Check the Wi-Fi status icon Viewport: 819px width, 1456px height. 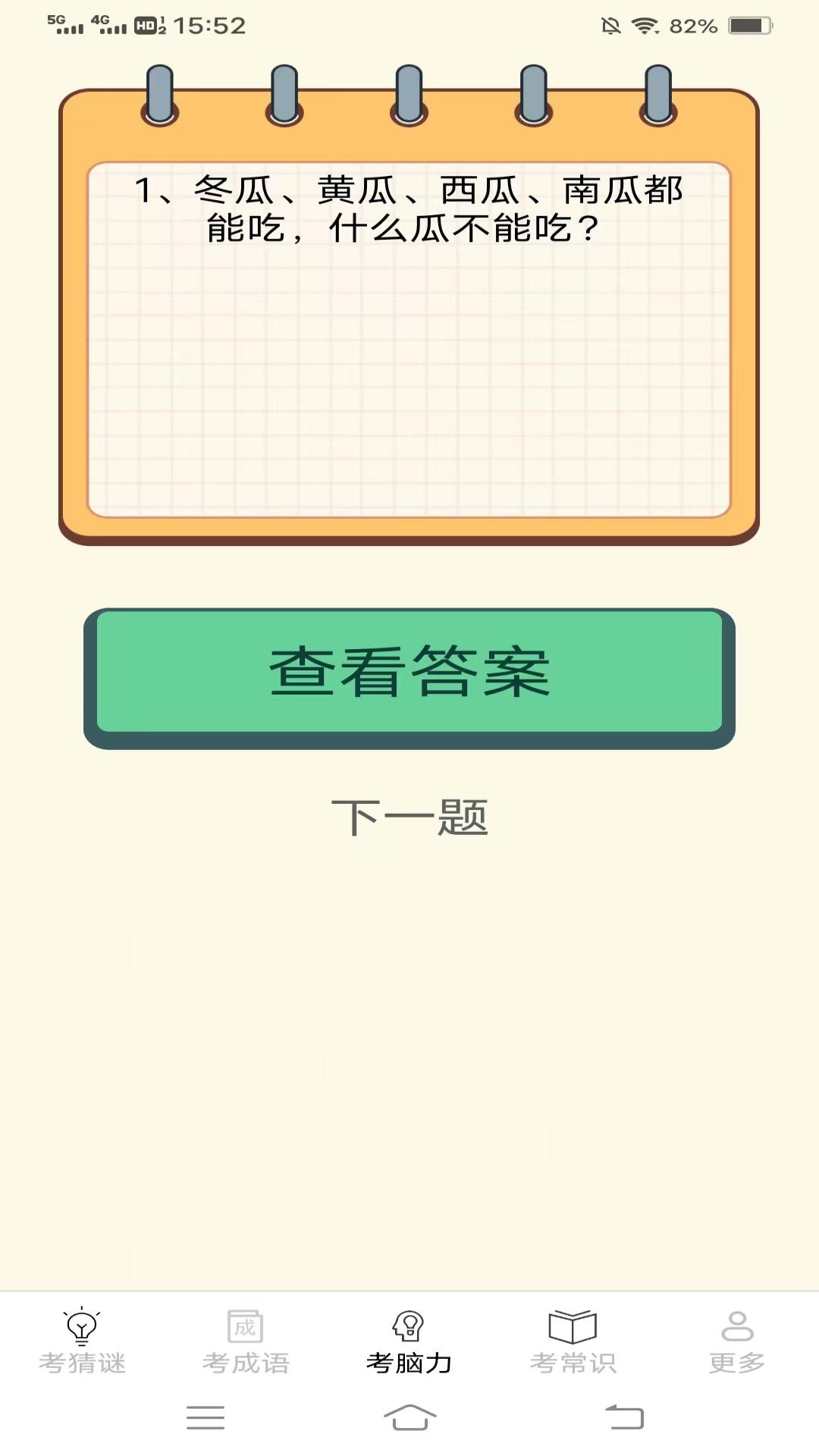tap(645, 24)
